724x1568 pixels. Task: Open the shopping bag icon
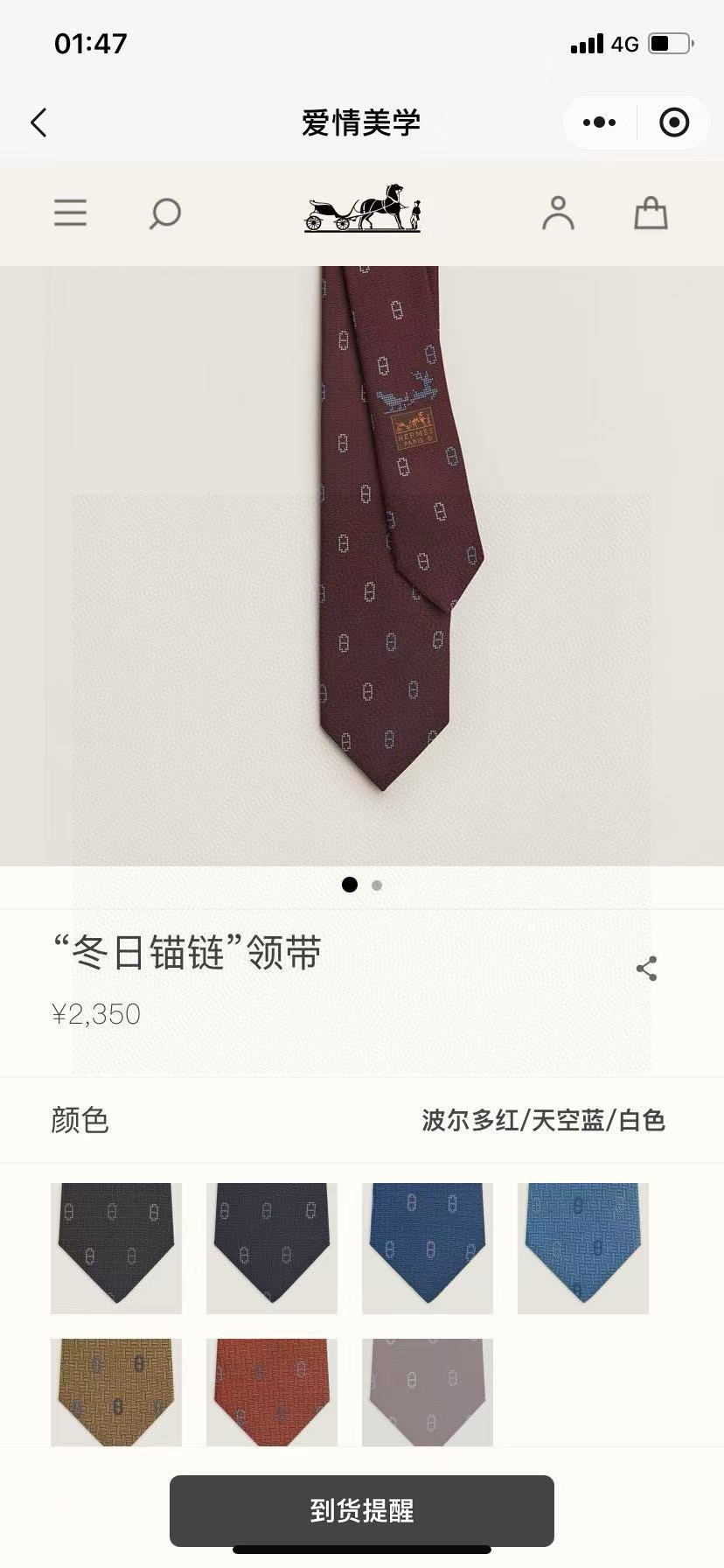(651, 213)
